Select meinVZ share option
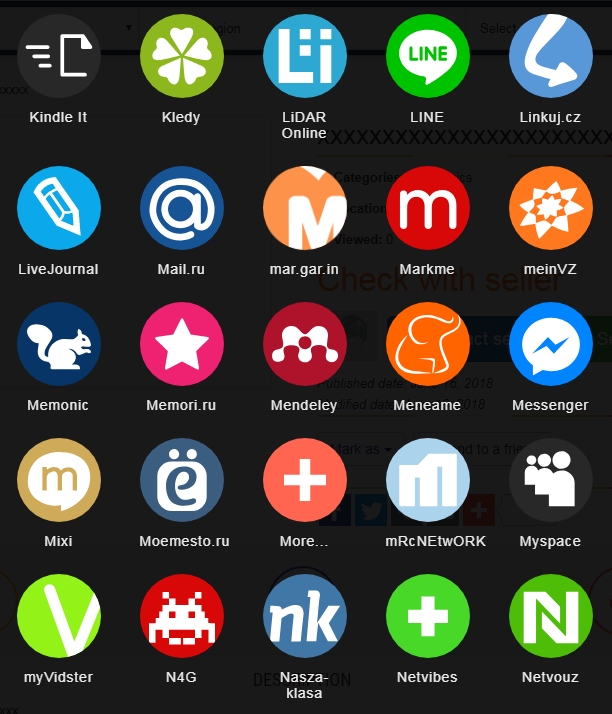The width and height of the screenshot is (612, 714). 550,208
